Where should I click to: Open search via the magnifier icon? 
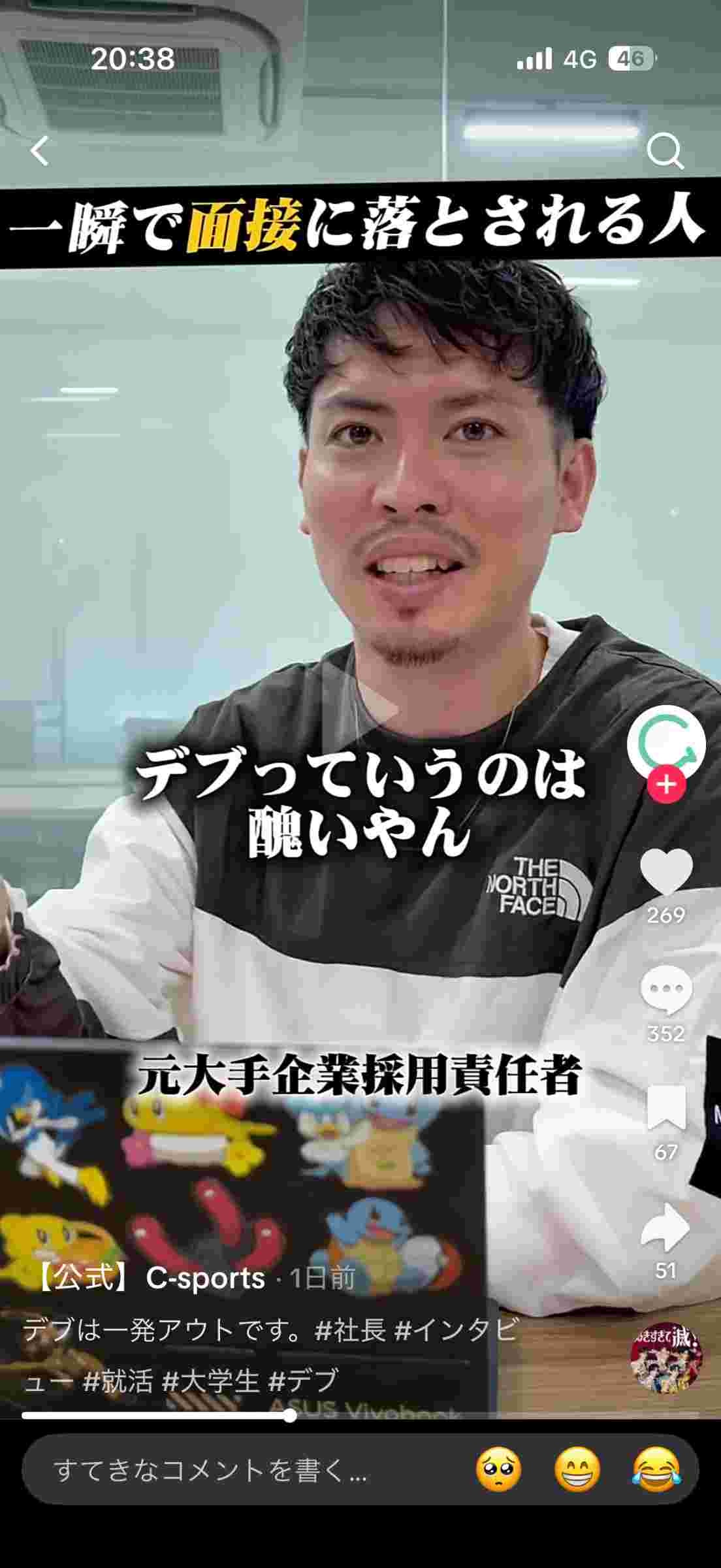[664, 152]
